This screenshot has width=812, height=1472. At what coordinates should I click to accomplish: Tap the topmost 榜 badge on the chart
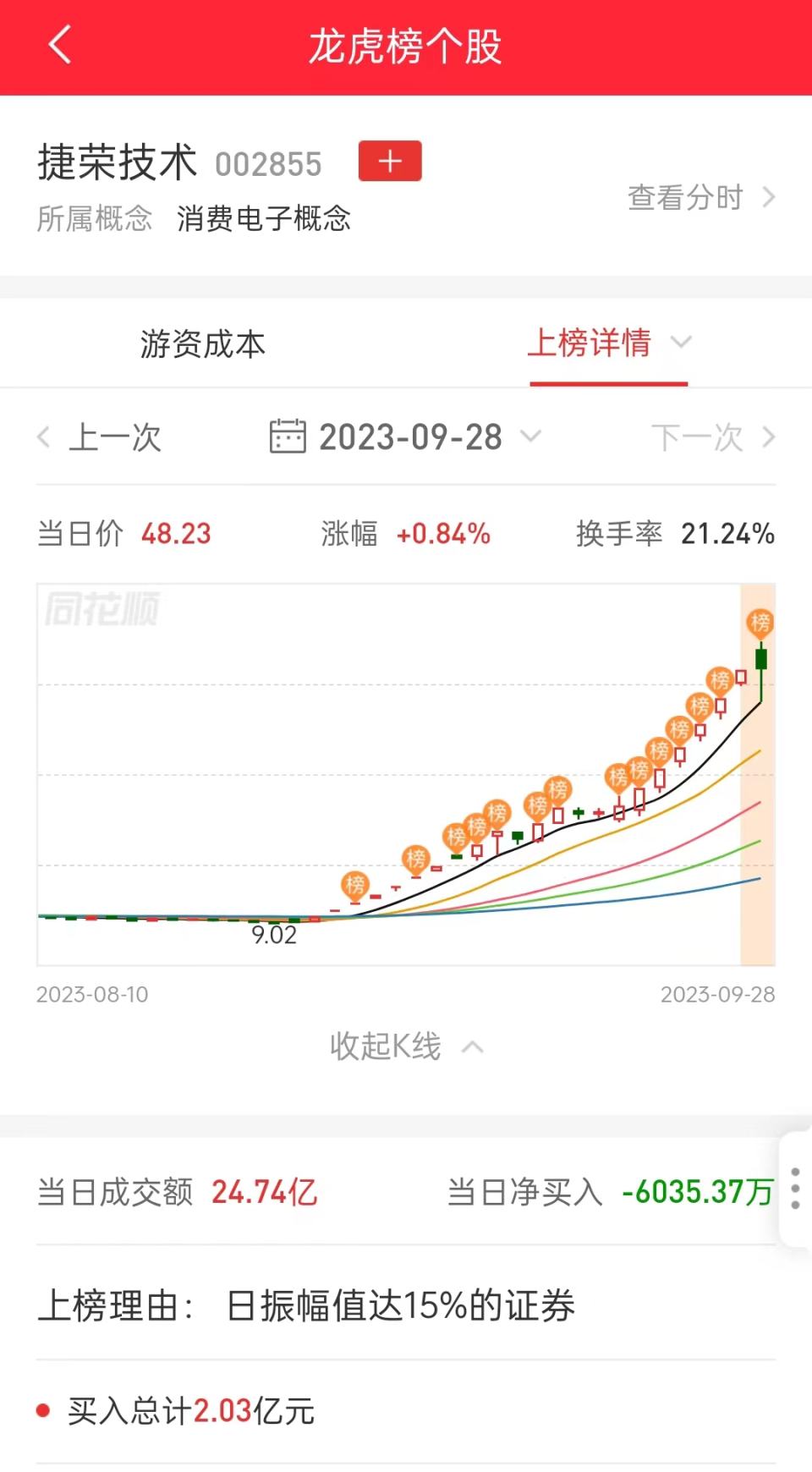(x=760, y=623)
